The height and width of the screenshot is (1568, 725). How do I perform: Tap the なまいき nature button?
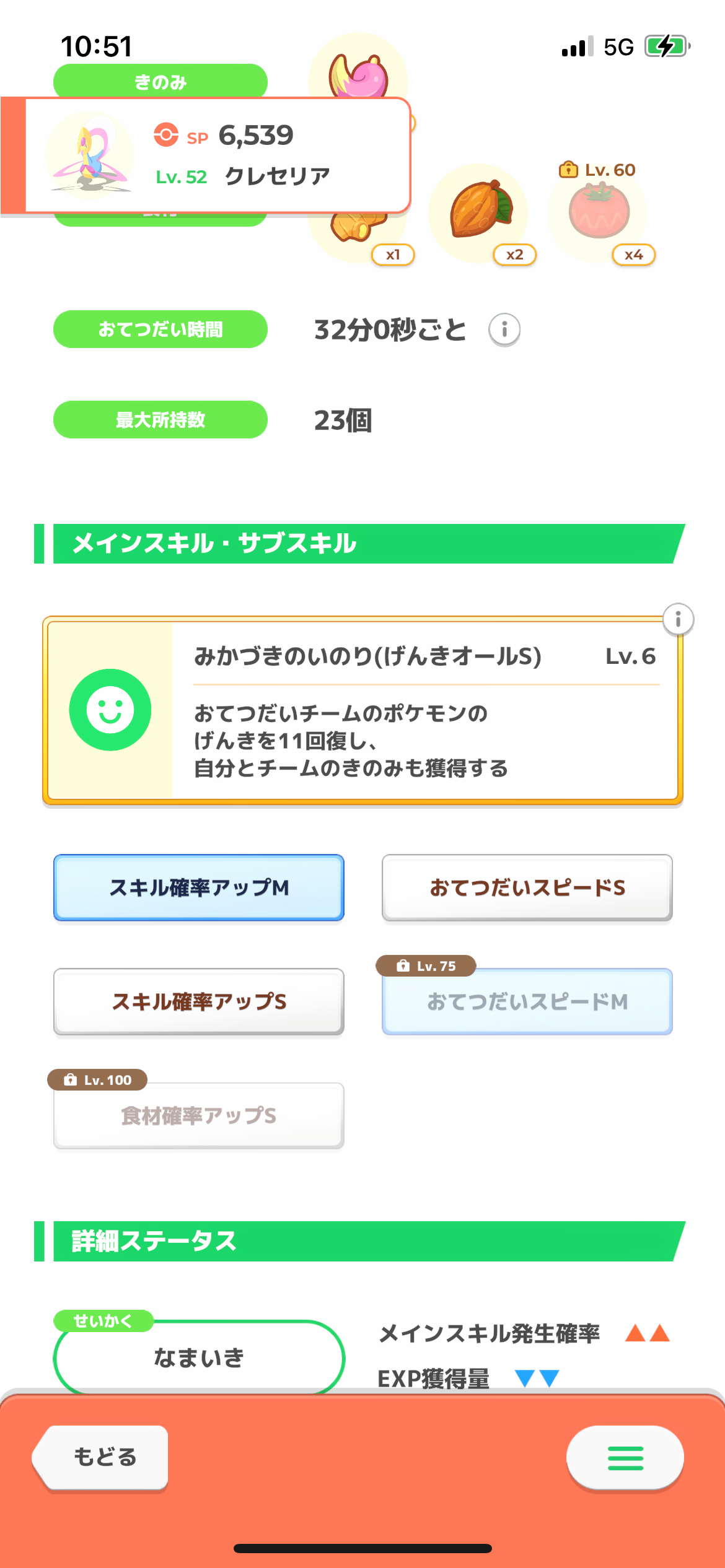pyautogui.click(x=199, y=1357)
